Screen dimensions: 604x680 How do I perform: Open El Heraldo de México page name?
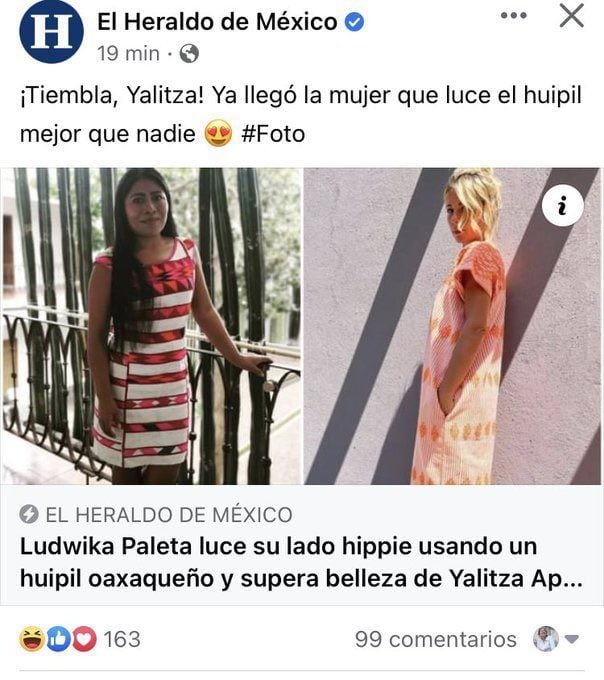point(217,20)
